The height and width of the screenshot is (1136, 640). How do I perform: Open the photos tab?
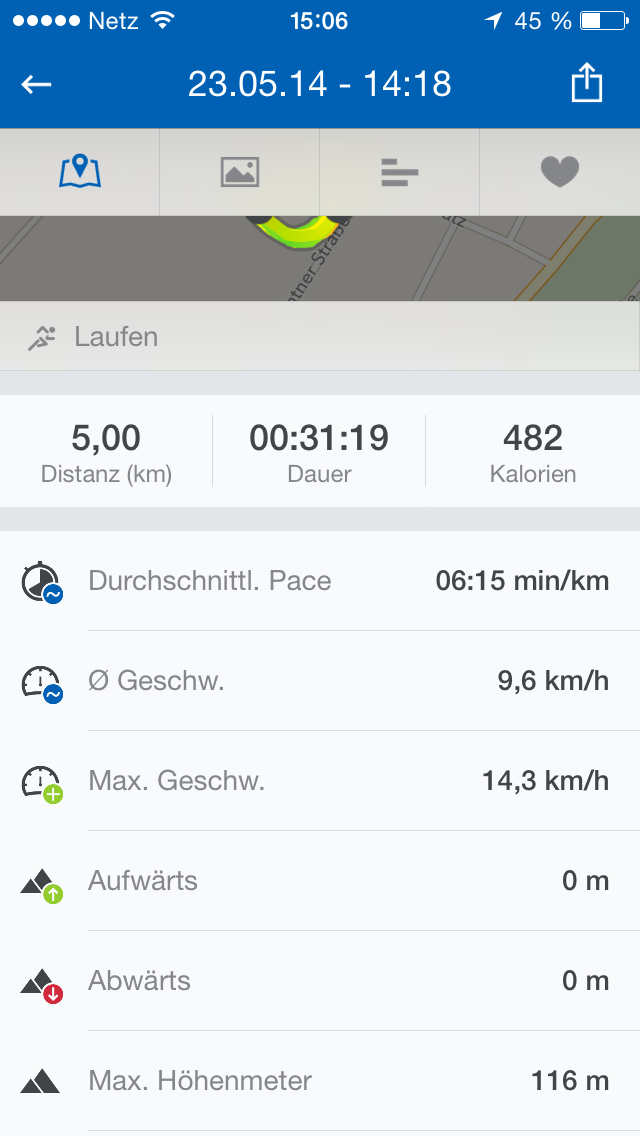(x=240, y=172)
